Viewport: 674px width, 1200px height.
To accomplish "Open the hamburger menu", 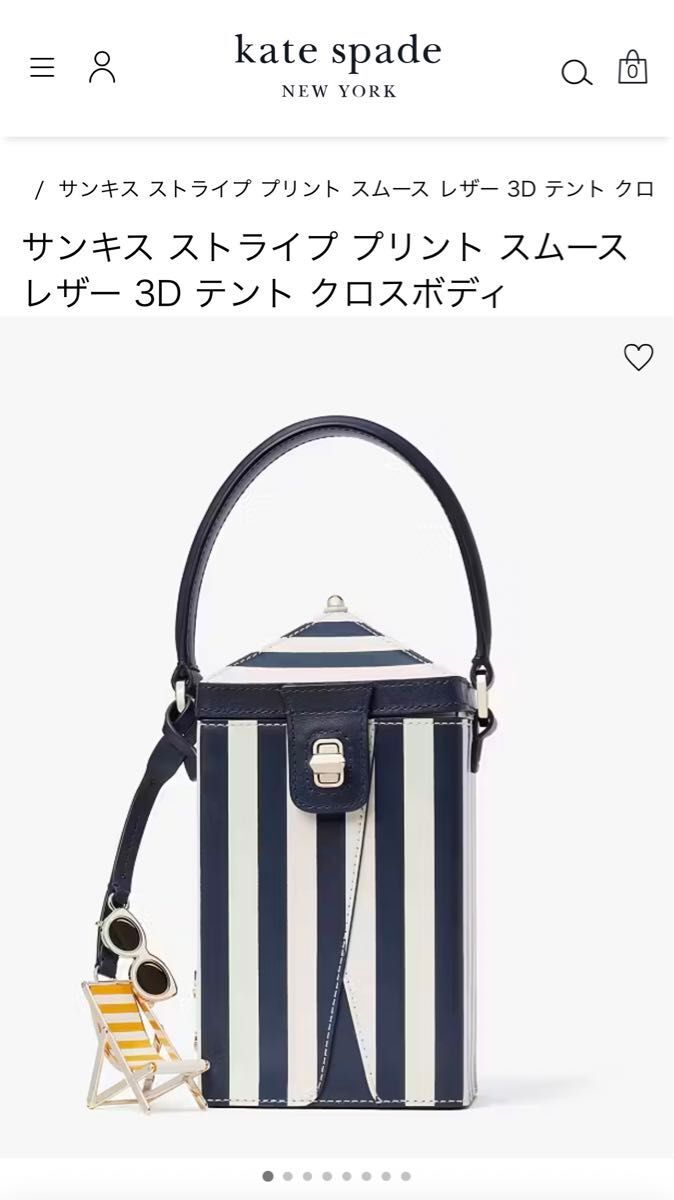I will (42, 68).
